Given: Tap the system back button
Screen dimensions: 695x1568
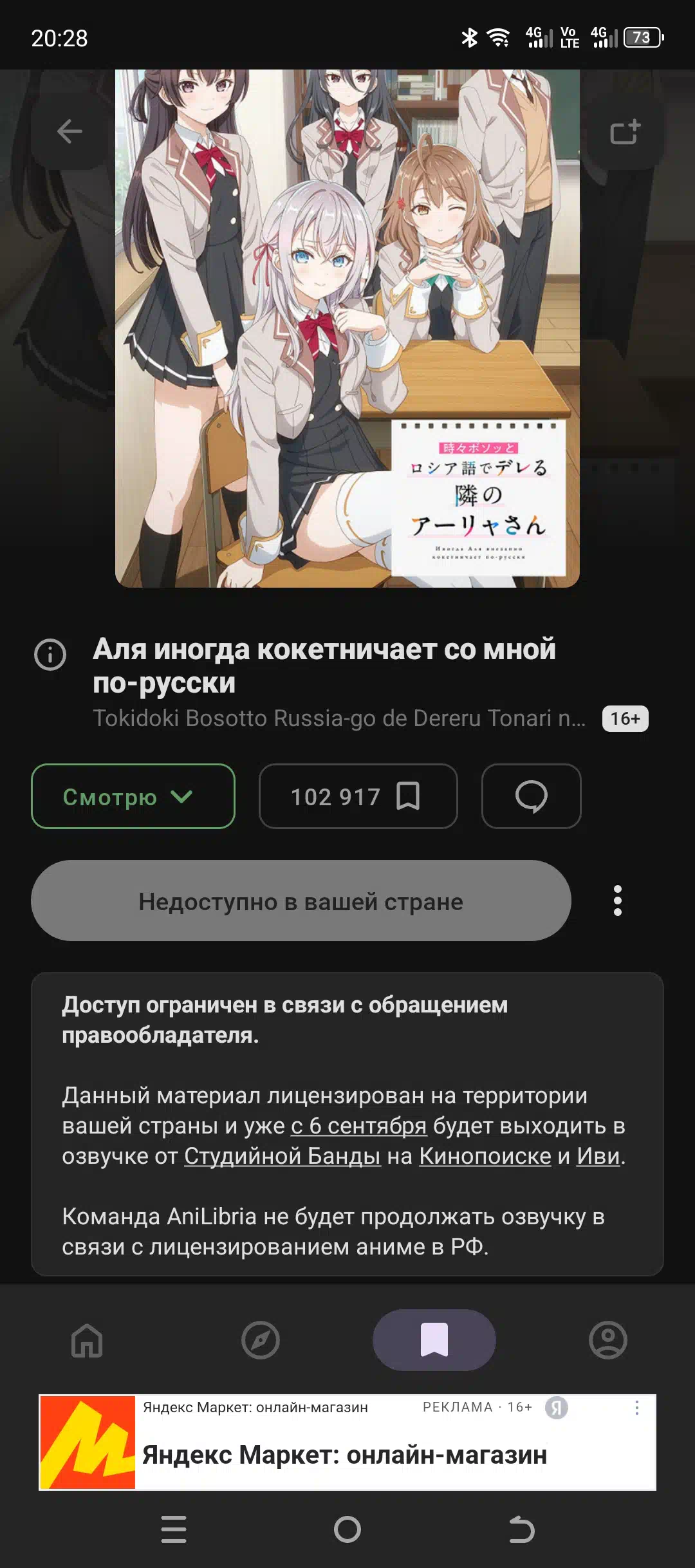Looking at the screenshot, I should click(521, 1529).
